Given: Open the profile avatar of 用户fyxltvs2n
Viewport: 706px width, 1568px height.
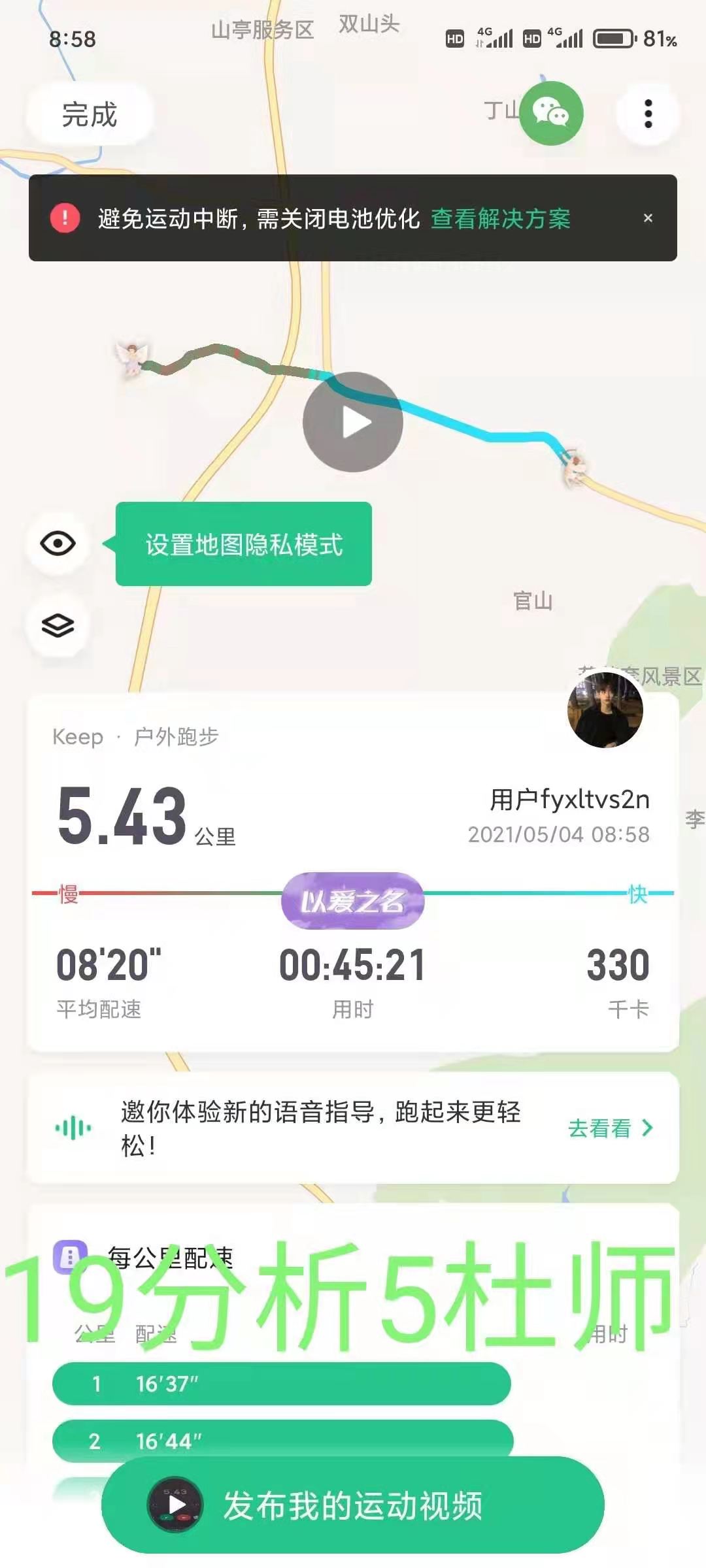Looking at the screenshot, I should (x=605, y=710).
